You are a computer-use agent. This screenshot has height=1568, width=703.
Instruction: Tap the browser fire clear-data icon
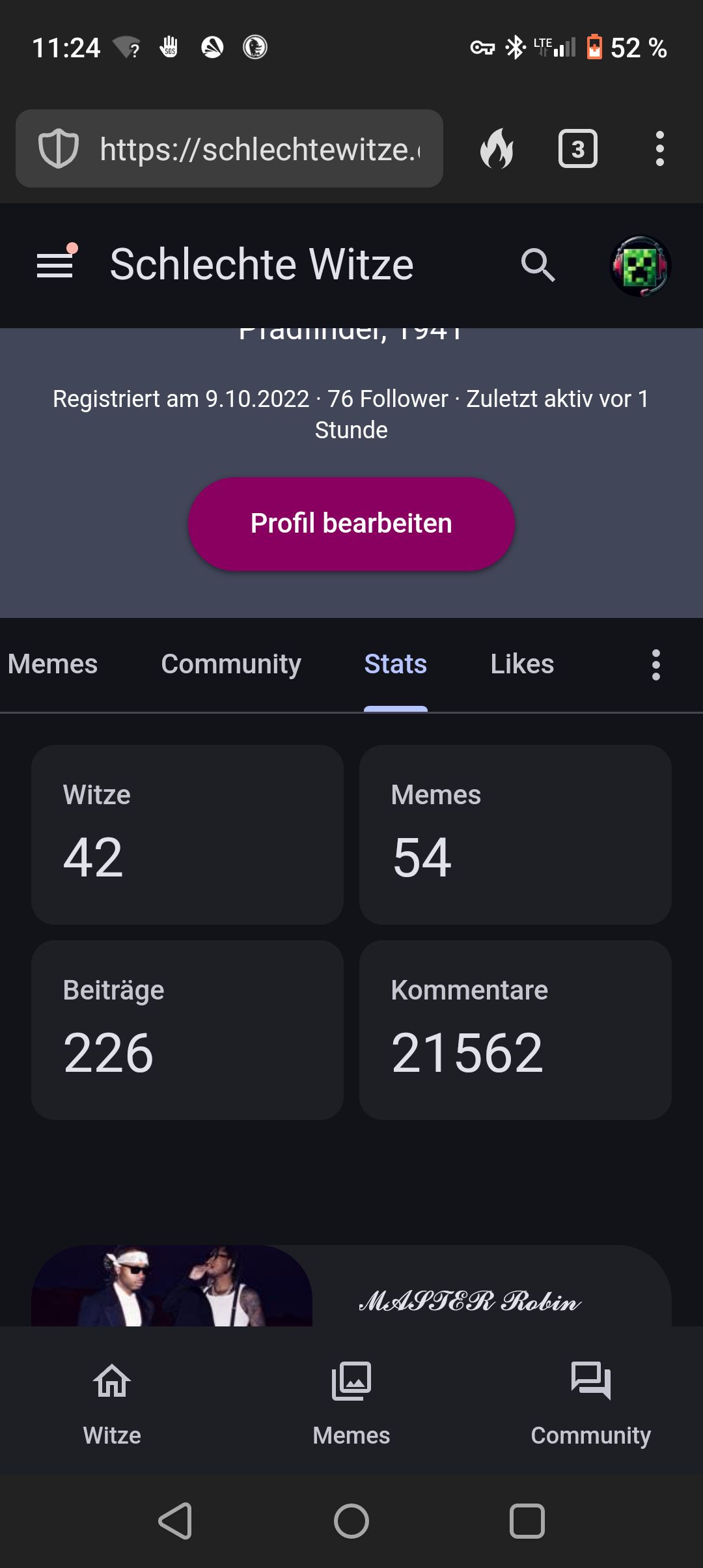[x=497, y=149]
